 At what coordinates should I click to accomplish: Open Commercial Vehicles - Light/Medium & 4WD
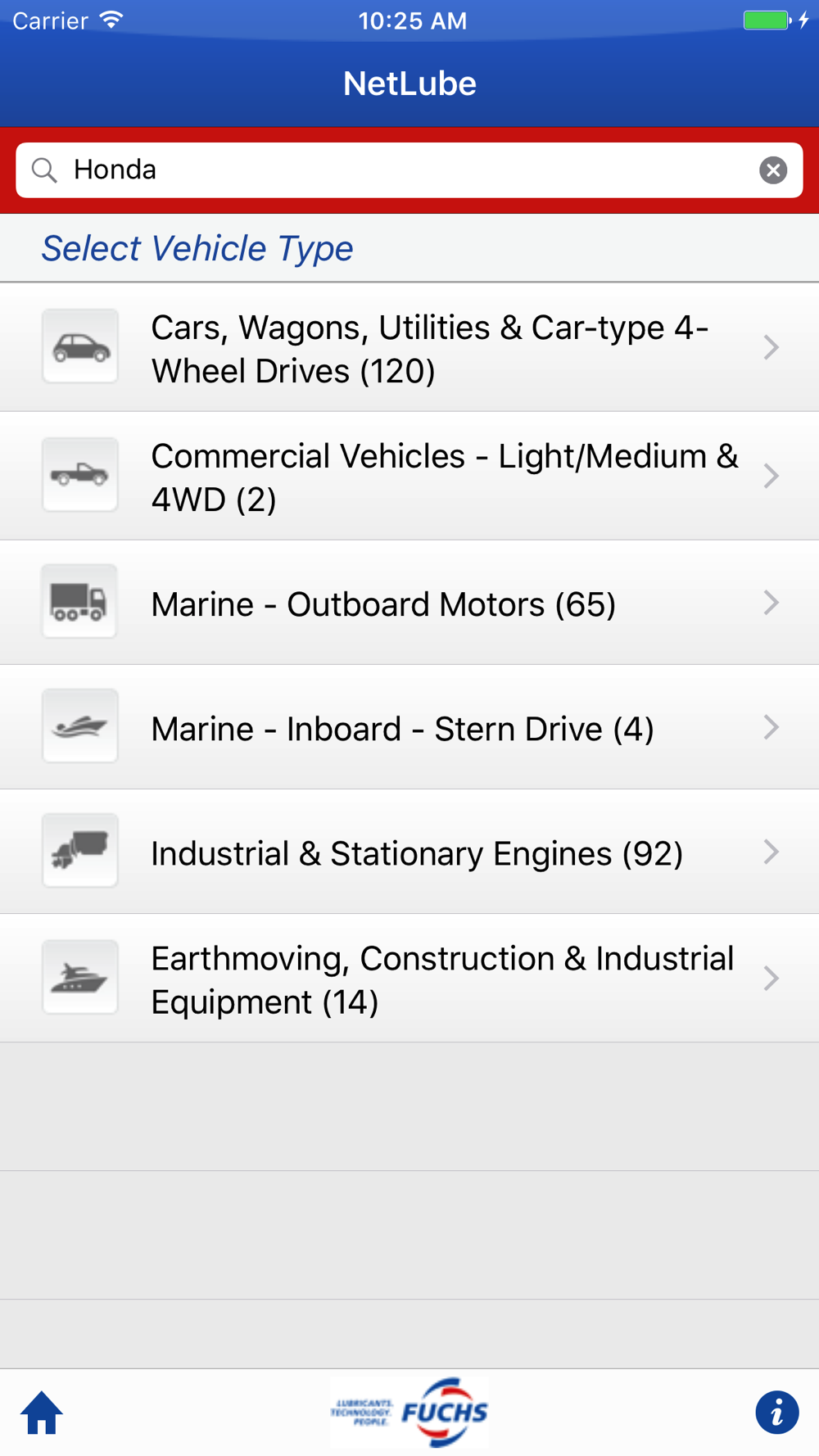coord(409,477)
